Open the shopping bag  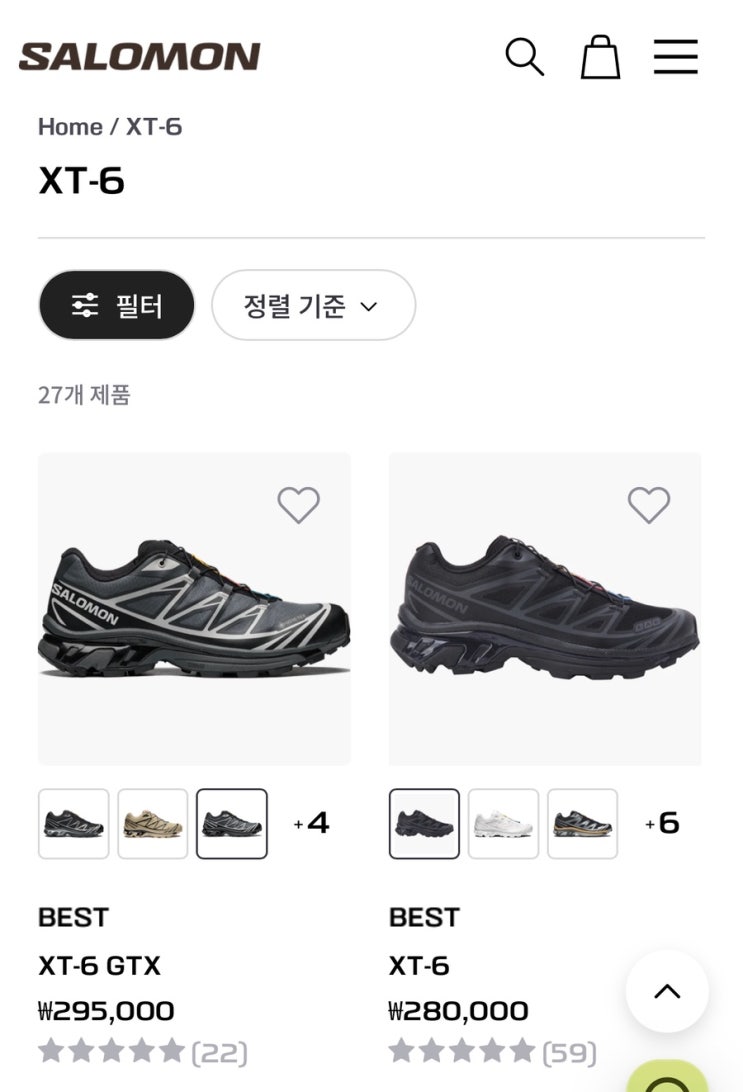click(600, 57)
